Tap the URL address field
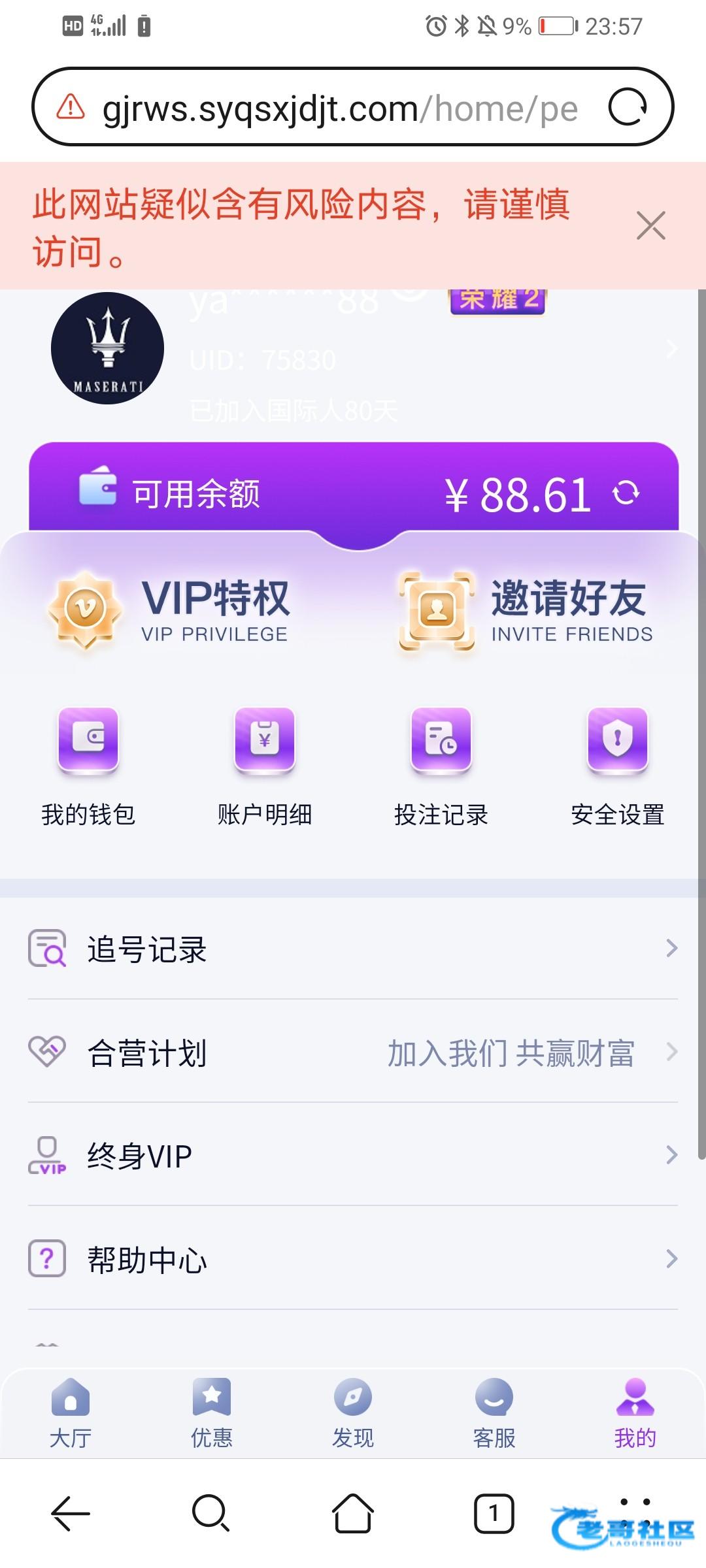 point(340,108)
